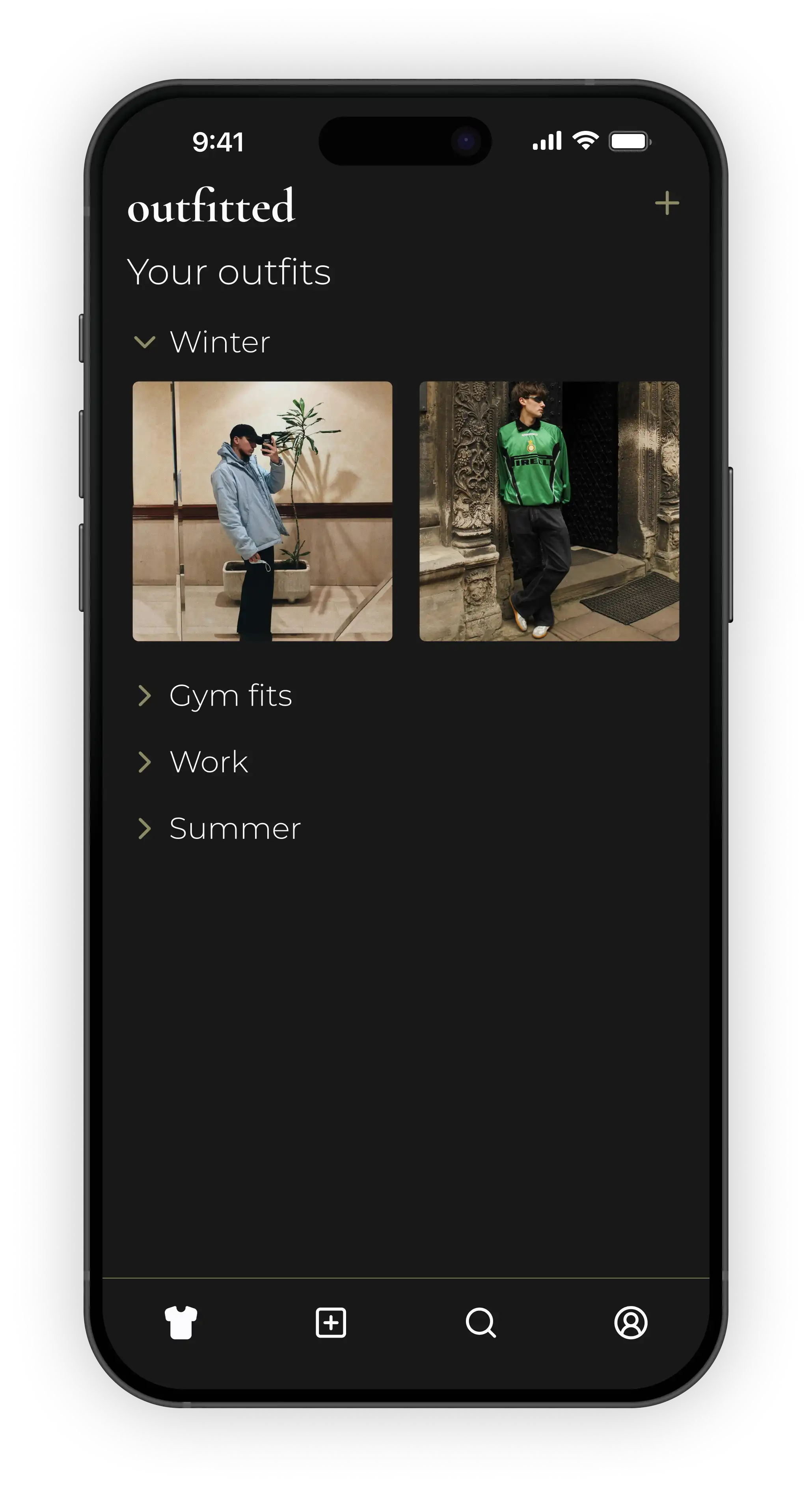Switch to the search tab

(x=481, y=1322)
